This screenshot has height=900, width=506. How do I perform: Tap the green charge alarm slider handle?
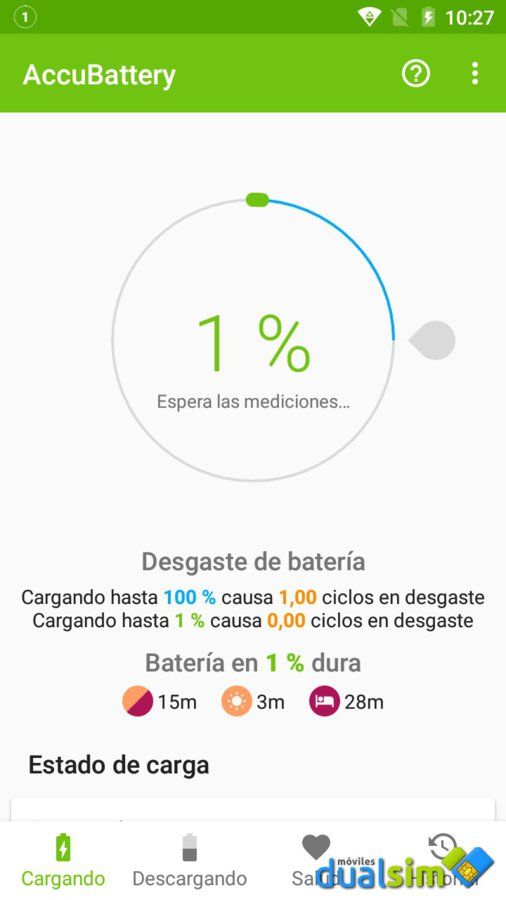click(257, 200)
